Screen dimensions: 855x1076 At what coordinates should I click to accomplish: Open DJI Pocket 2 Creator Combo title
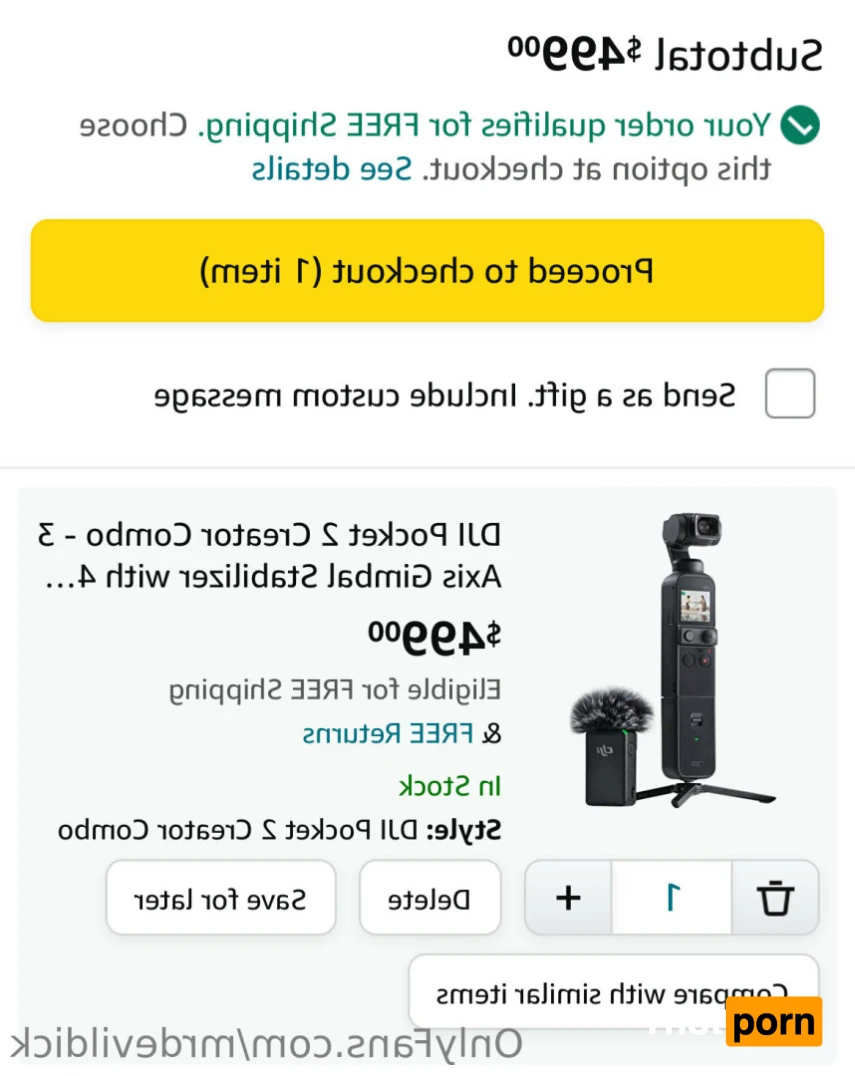[x=270, y=555]
